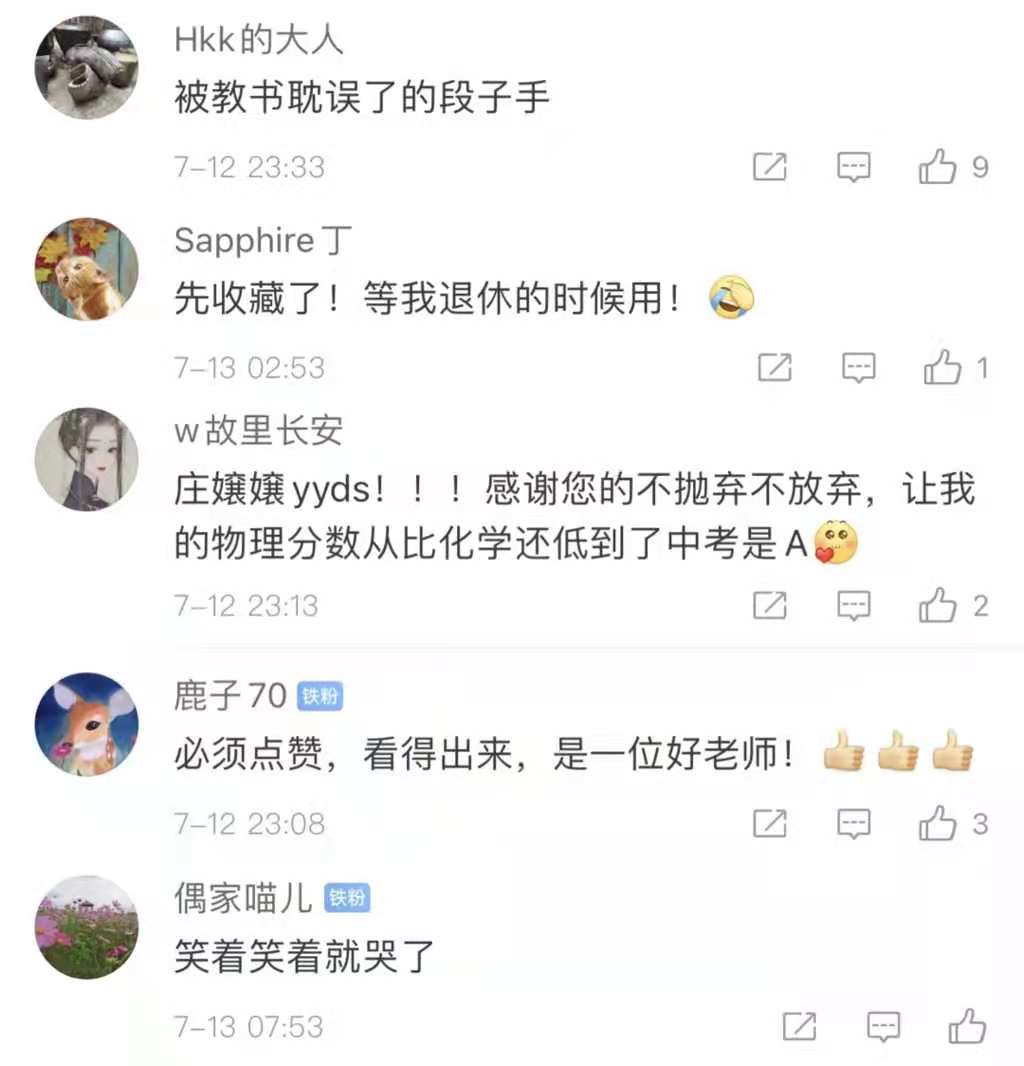Click the comment bubble icon under 鹿子70's comment
Screen dimensions: 1024x1066
point(854,823)
